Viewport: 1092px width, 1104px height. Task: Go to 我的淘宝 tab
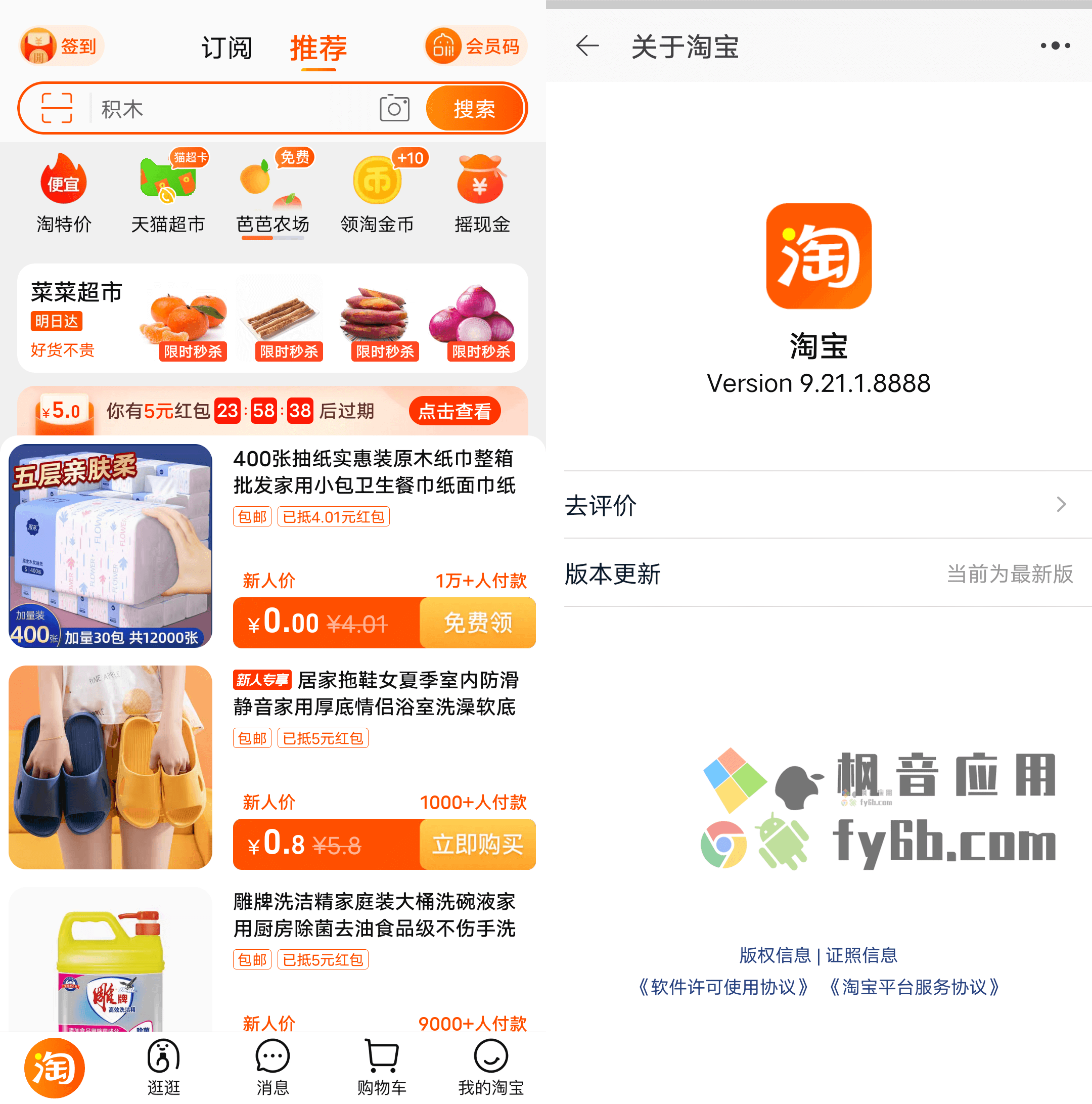(x=490, y=1066)
